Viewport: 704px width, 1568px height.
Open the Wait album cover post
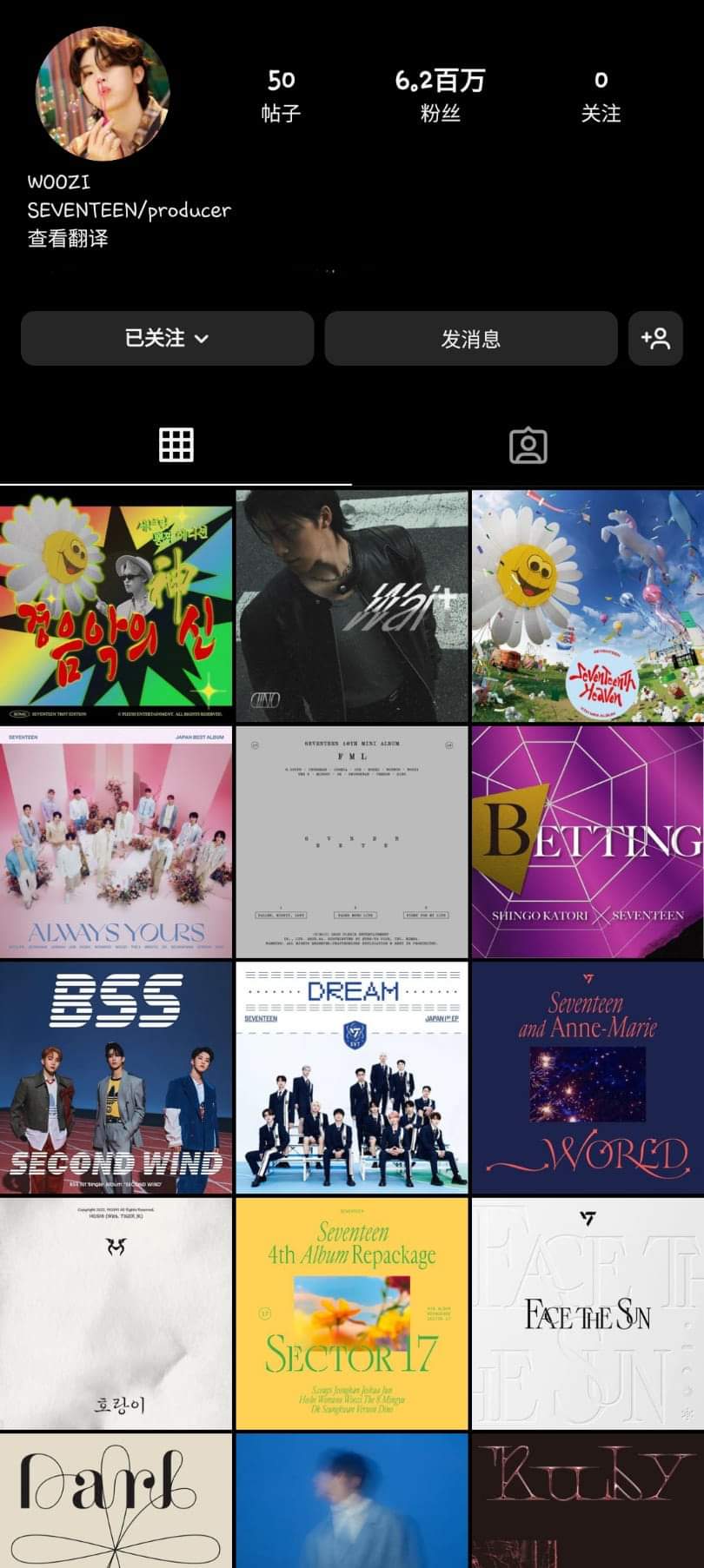click(x=352, y=605)
